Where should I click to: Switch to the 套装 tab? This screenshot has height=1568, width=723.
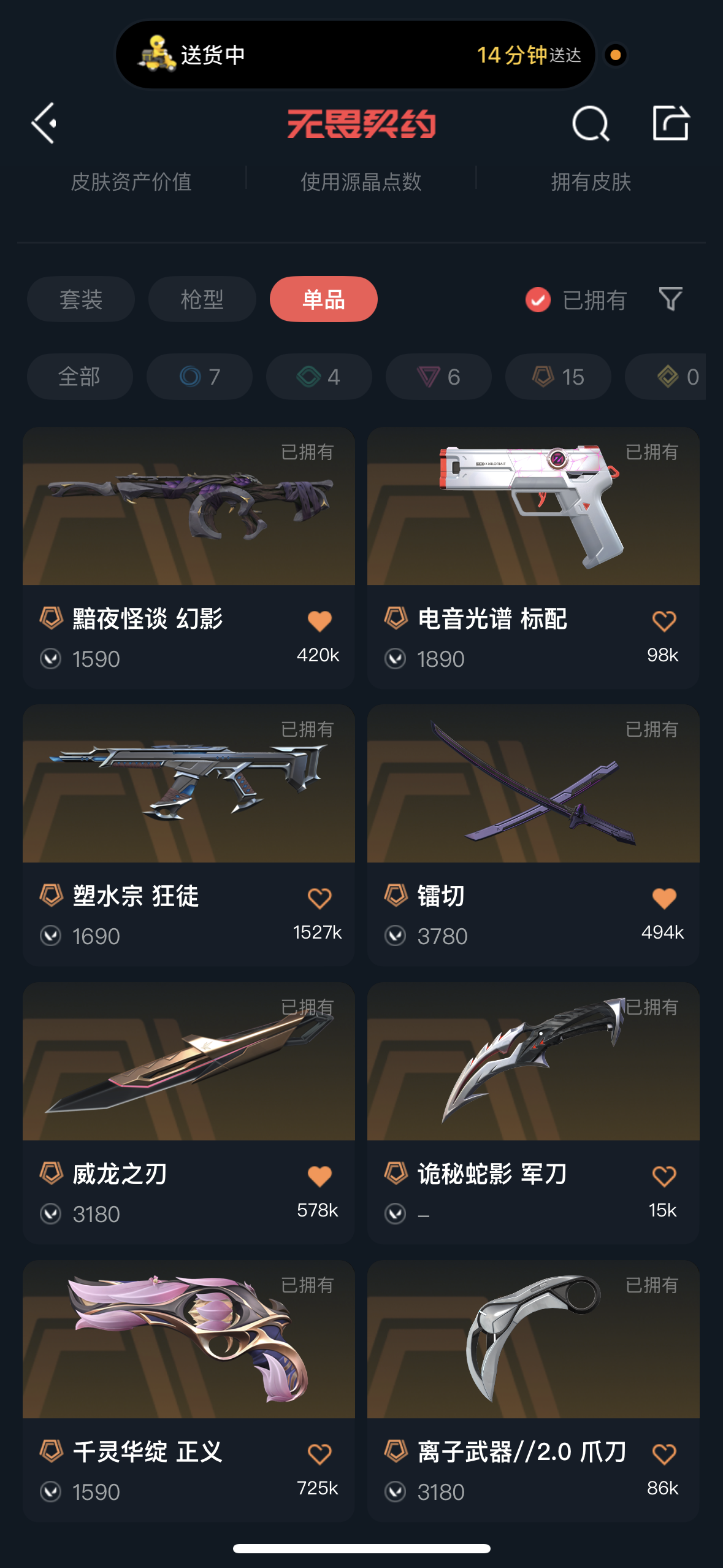coord(80,299)
